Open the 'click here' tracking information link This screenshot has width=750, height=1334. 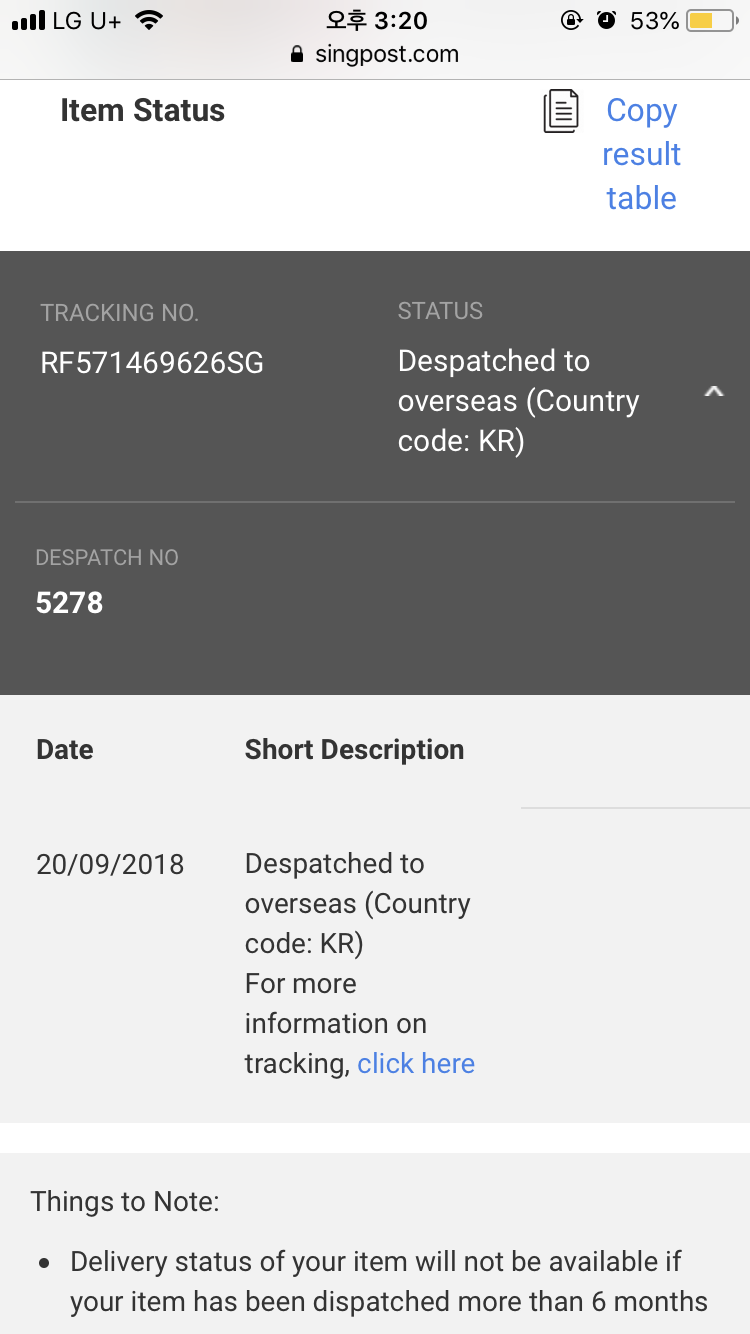pos(416,1064)
